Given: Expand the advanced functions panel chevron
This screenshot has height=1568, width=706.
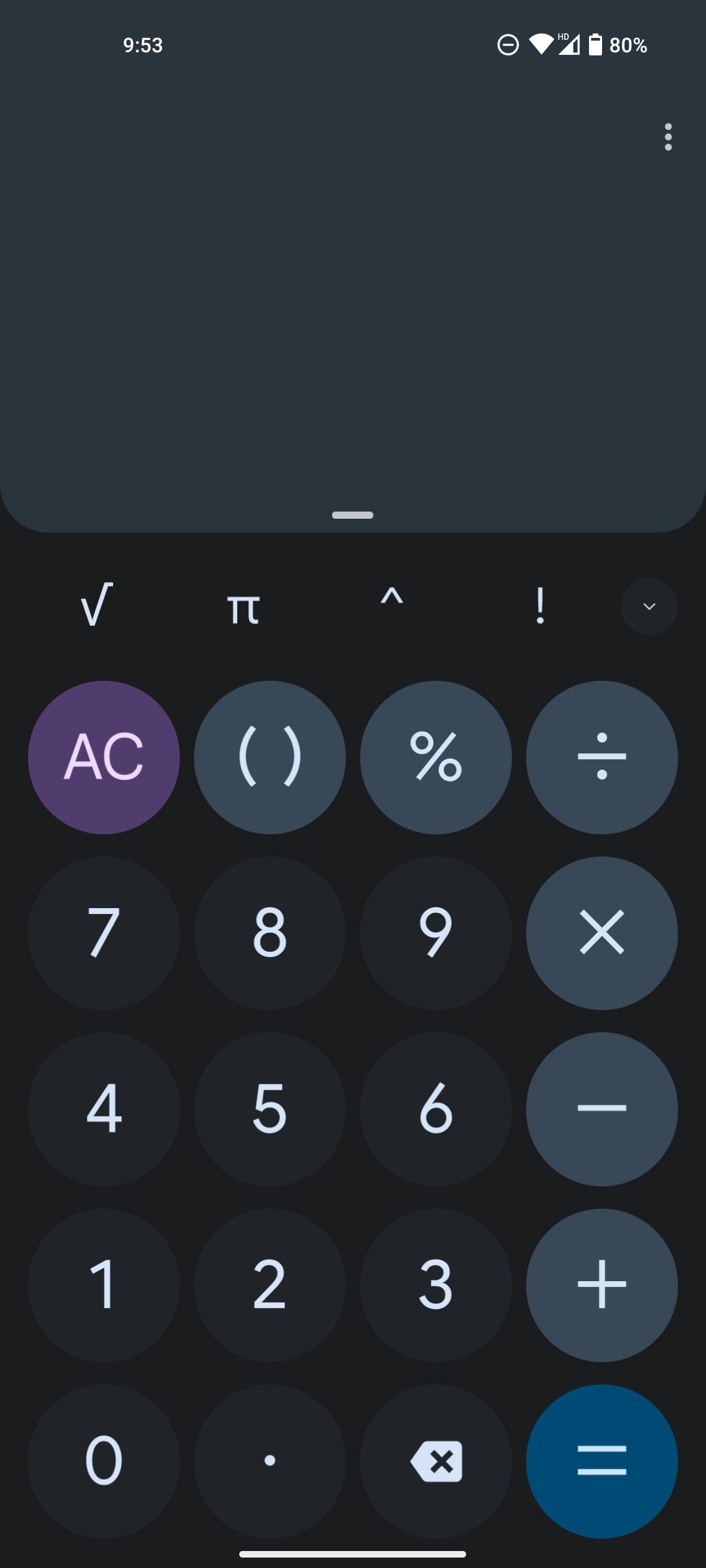Looking at the screenshot, I should tap(649, 606).
